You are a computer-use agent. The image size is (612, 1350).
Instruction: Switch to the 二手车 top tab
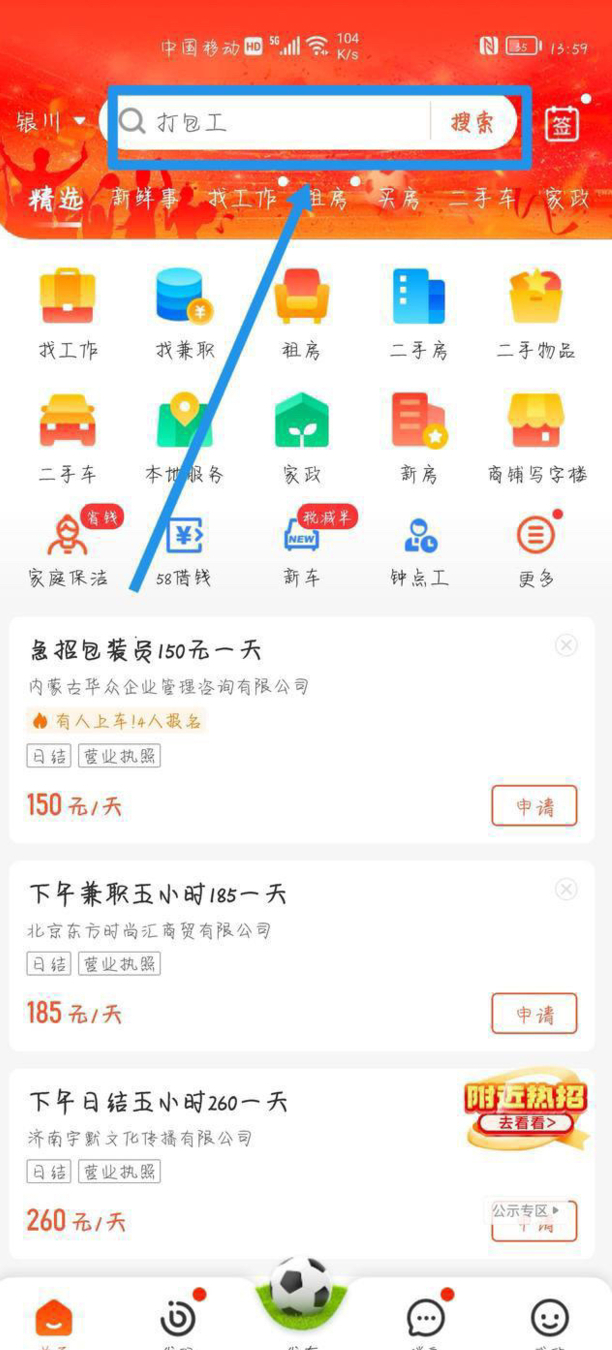(x=482, y=198)
